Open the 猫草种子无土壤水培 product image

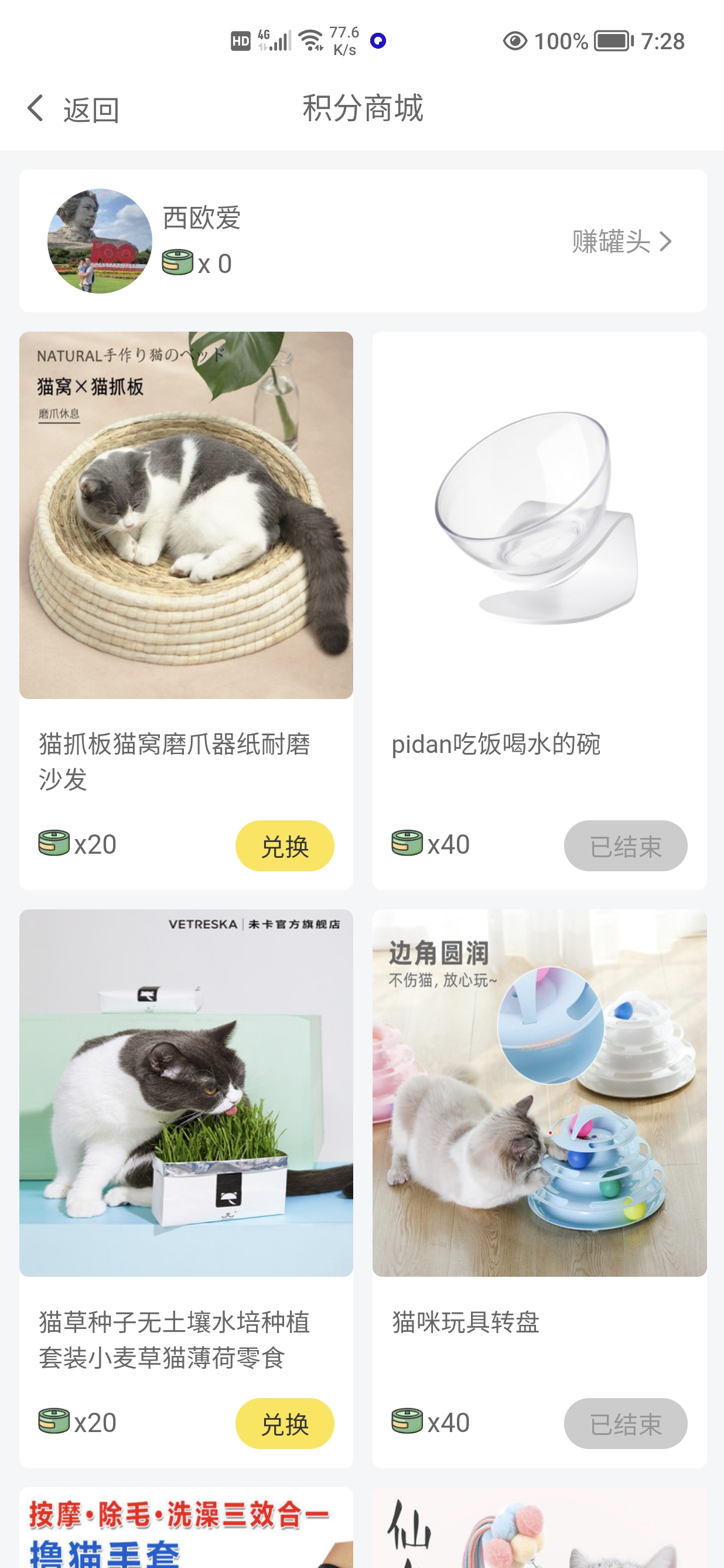coord(186,1093)
